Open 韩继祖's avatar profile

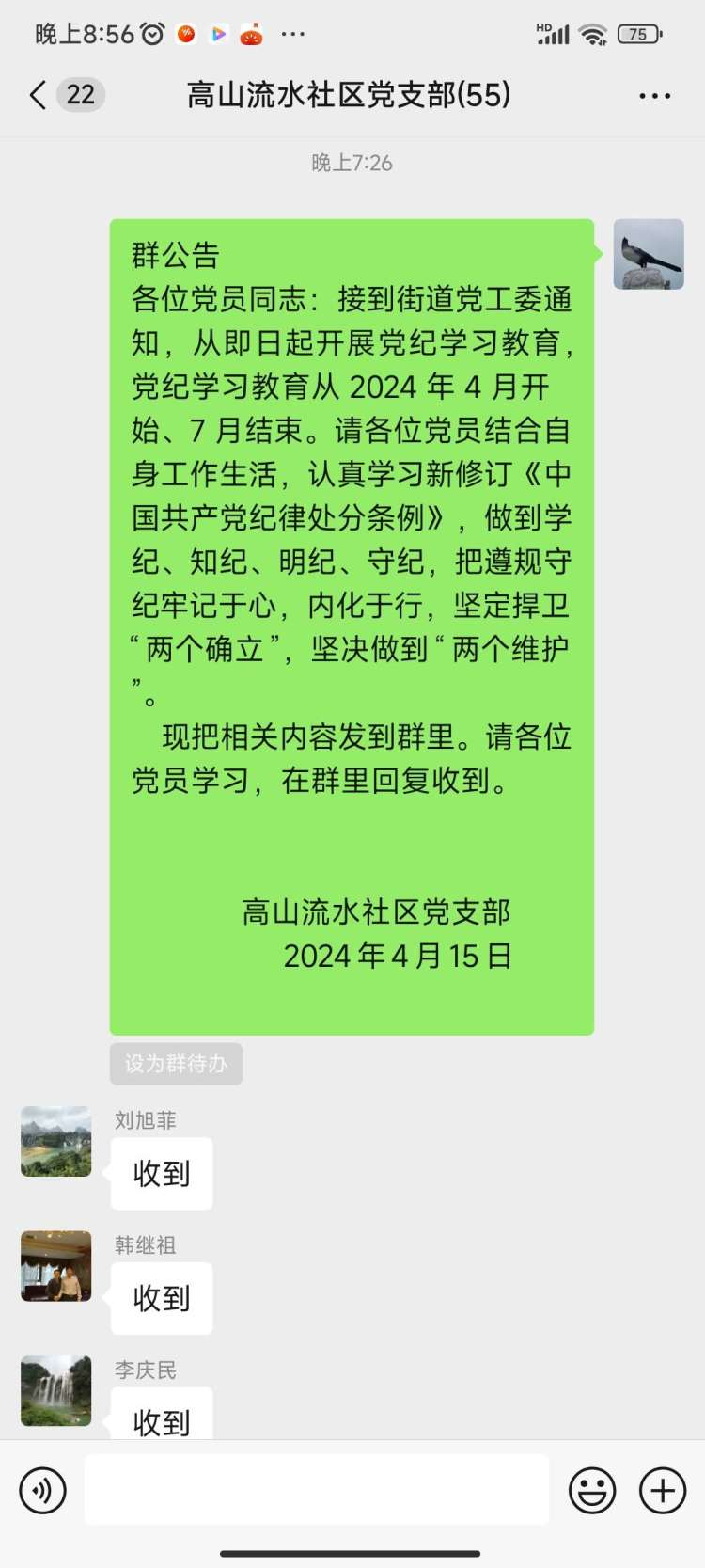(56, 1266)
